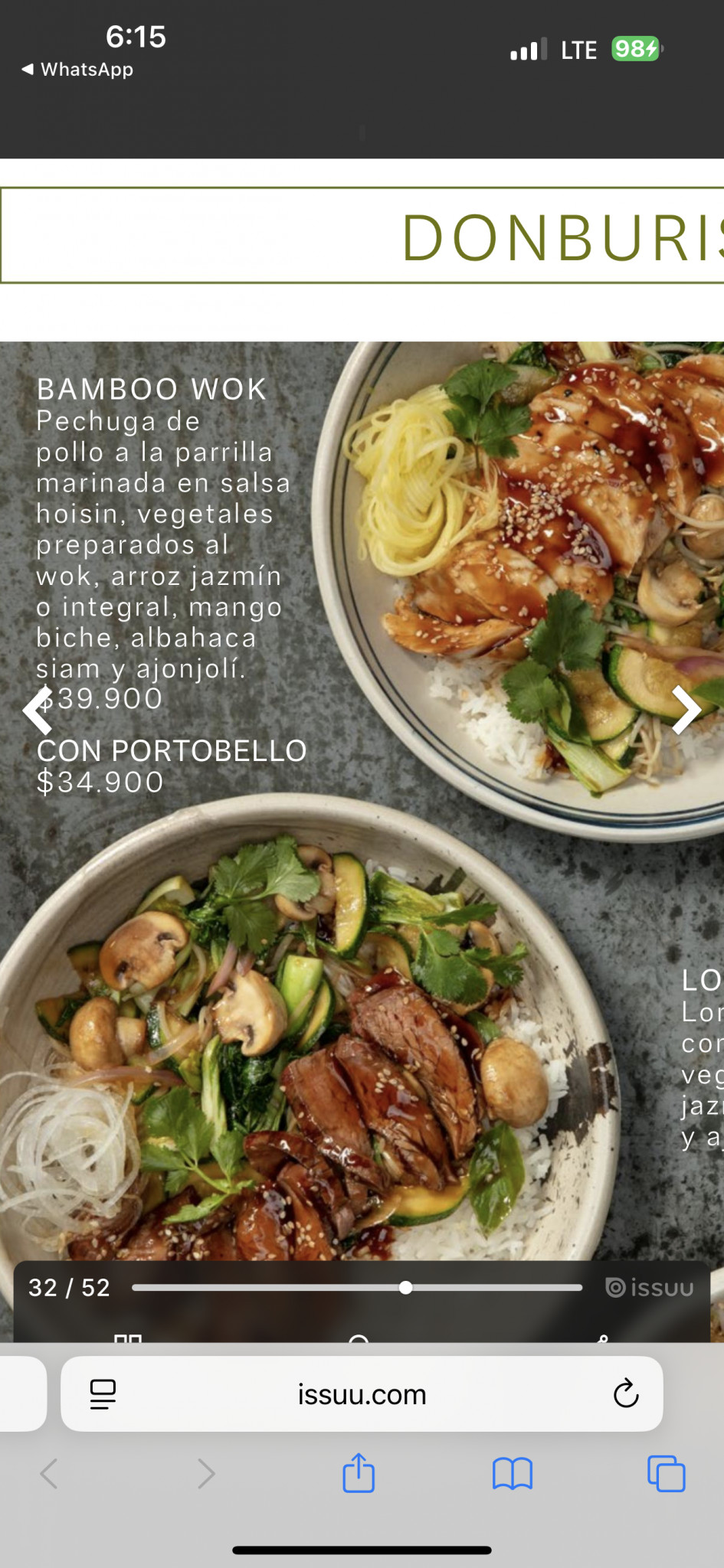
Task: Return to WhatsApp from the status bar
Action: click(78, 70)
